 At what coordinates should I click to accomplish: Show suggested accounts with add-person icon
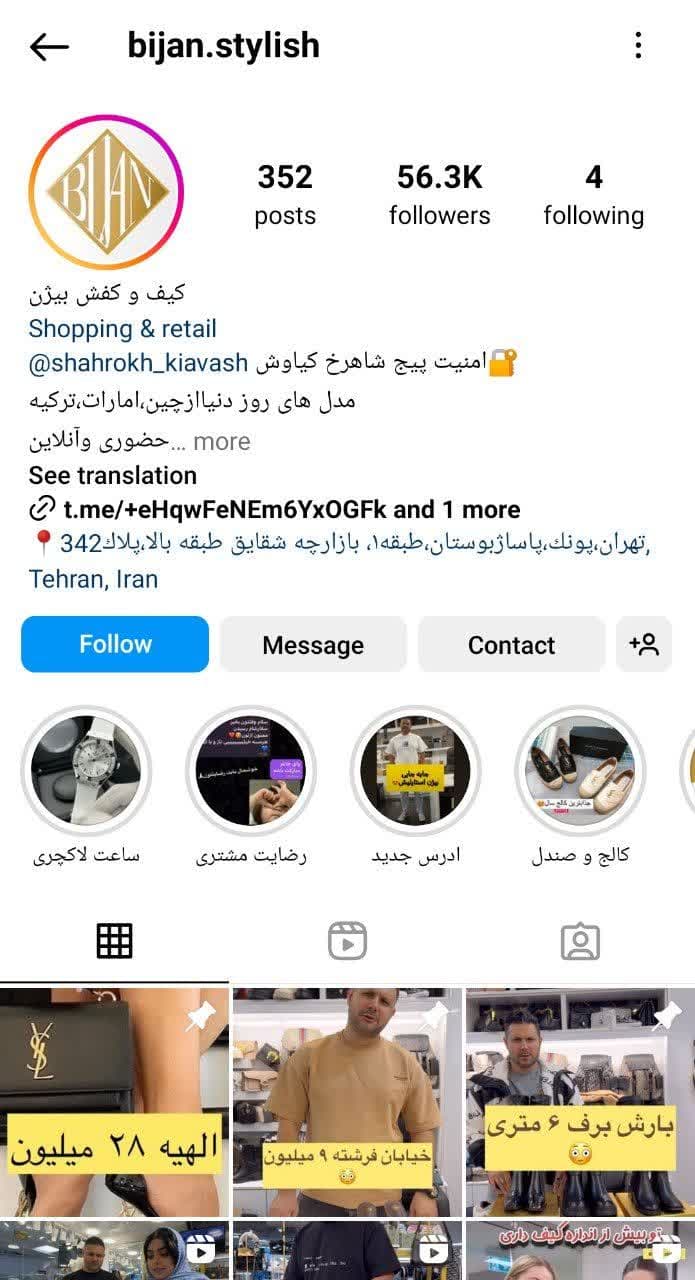coord(644,645)
